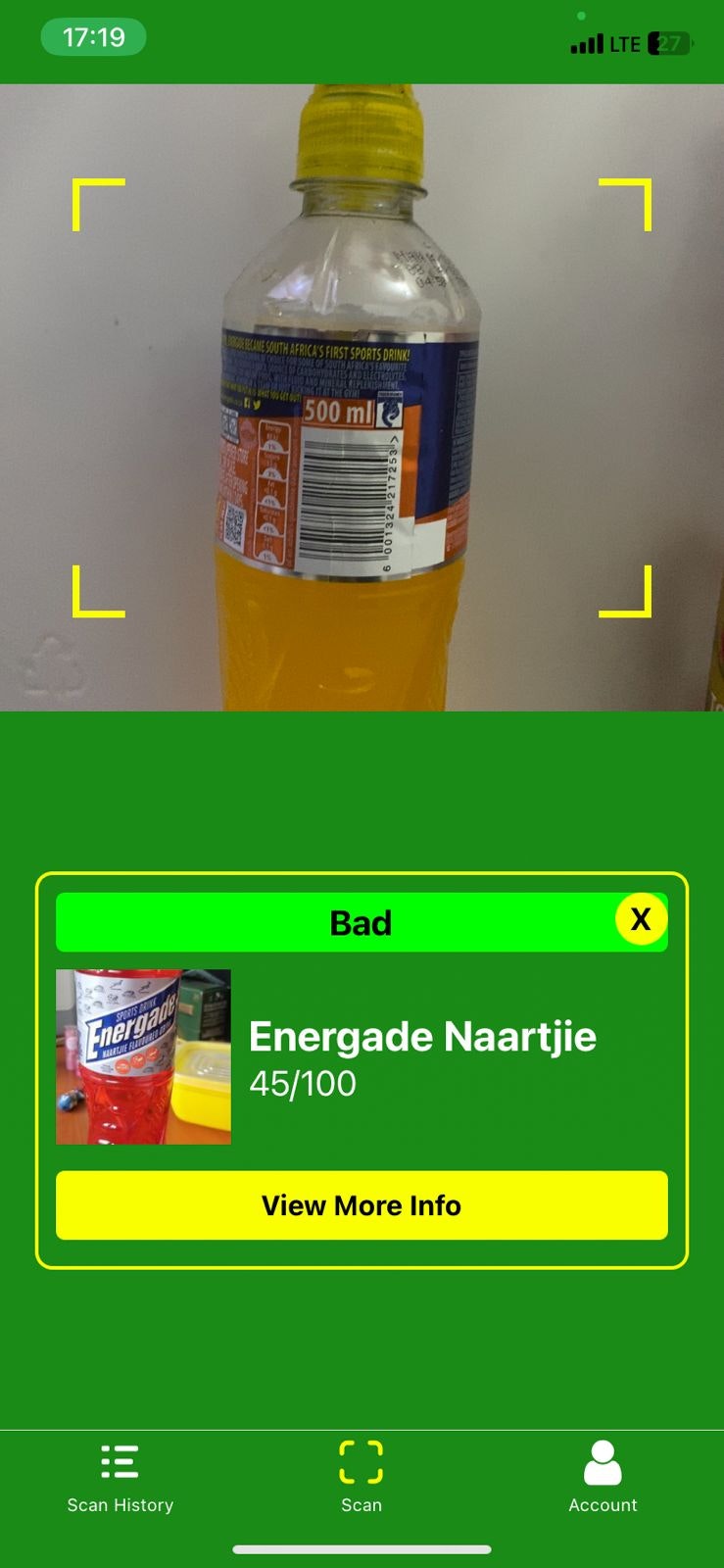Open the Energade Naartjie product thumbnail
Screen dimensions: 724x1568
pyautogui.click(x=144, y=1056)
